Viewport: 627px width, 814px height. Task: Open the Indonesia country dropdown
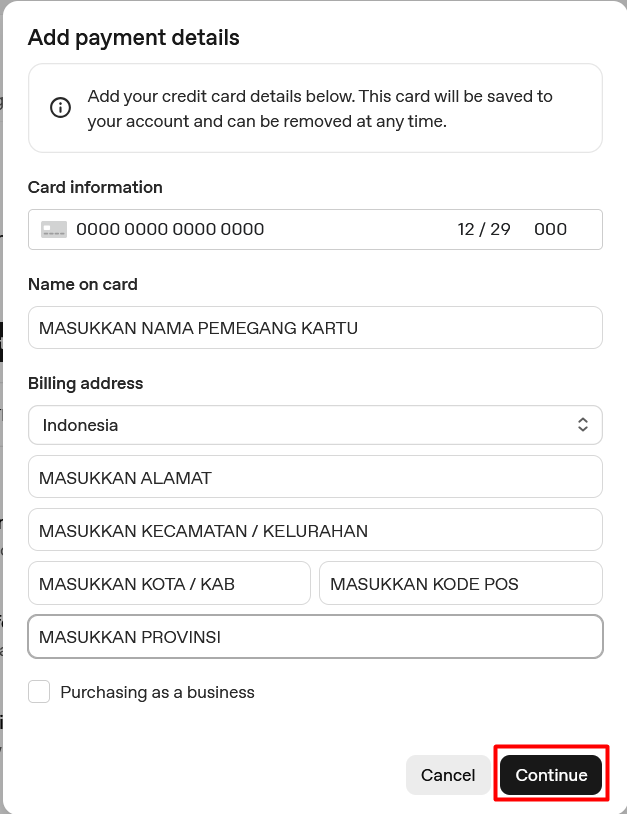[315, 425]
